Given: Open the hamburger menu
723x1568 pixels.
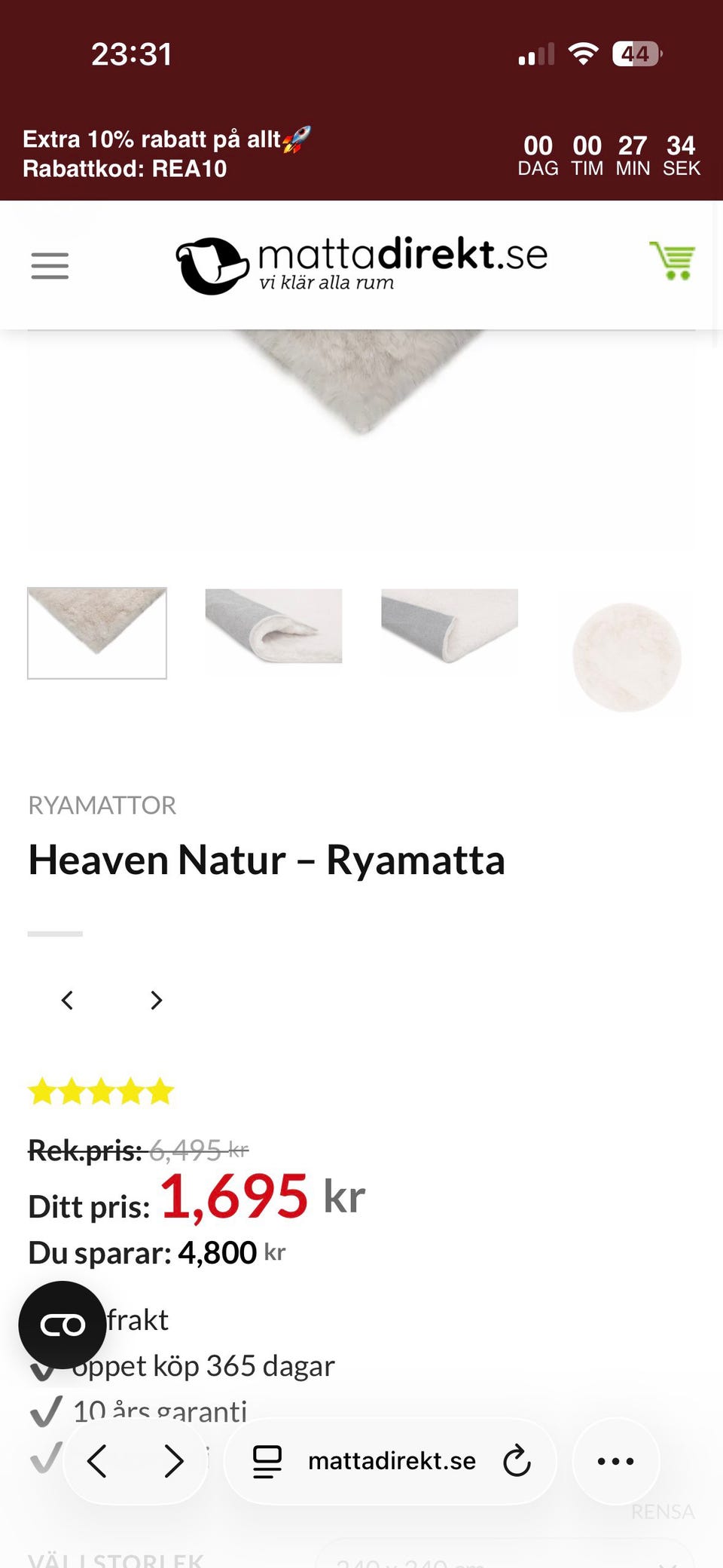Looking at the screenshot, I should [x=50, y=266].
